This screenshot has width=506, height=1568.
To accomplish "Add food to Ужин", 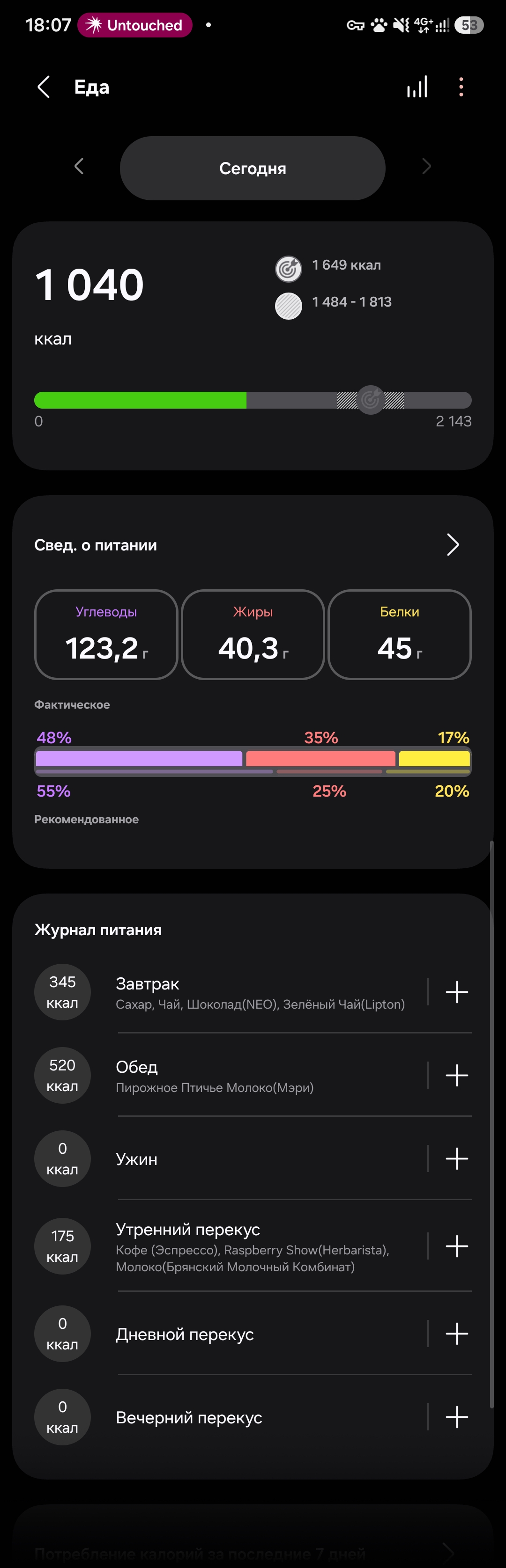I will coord(457,1158).
